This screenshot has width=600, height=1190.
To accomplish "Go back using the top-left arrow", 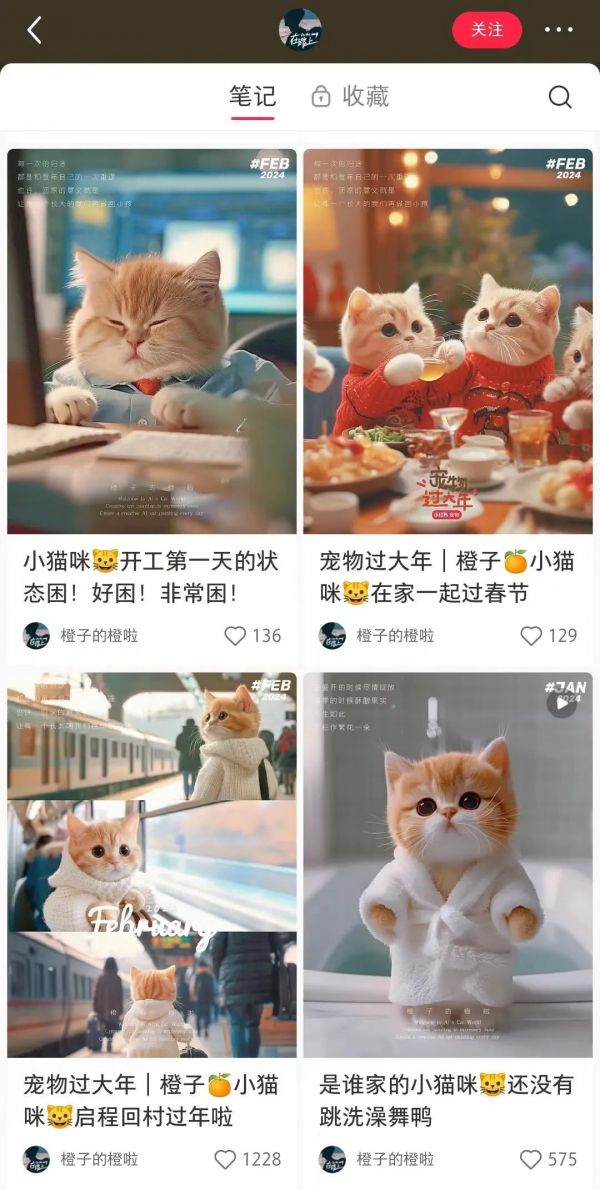I will (x=34, y=30).
